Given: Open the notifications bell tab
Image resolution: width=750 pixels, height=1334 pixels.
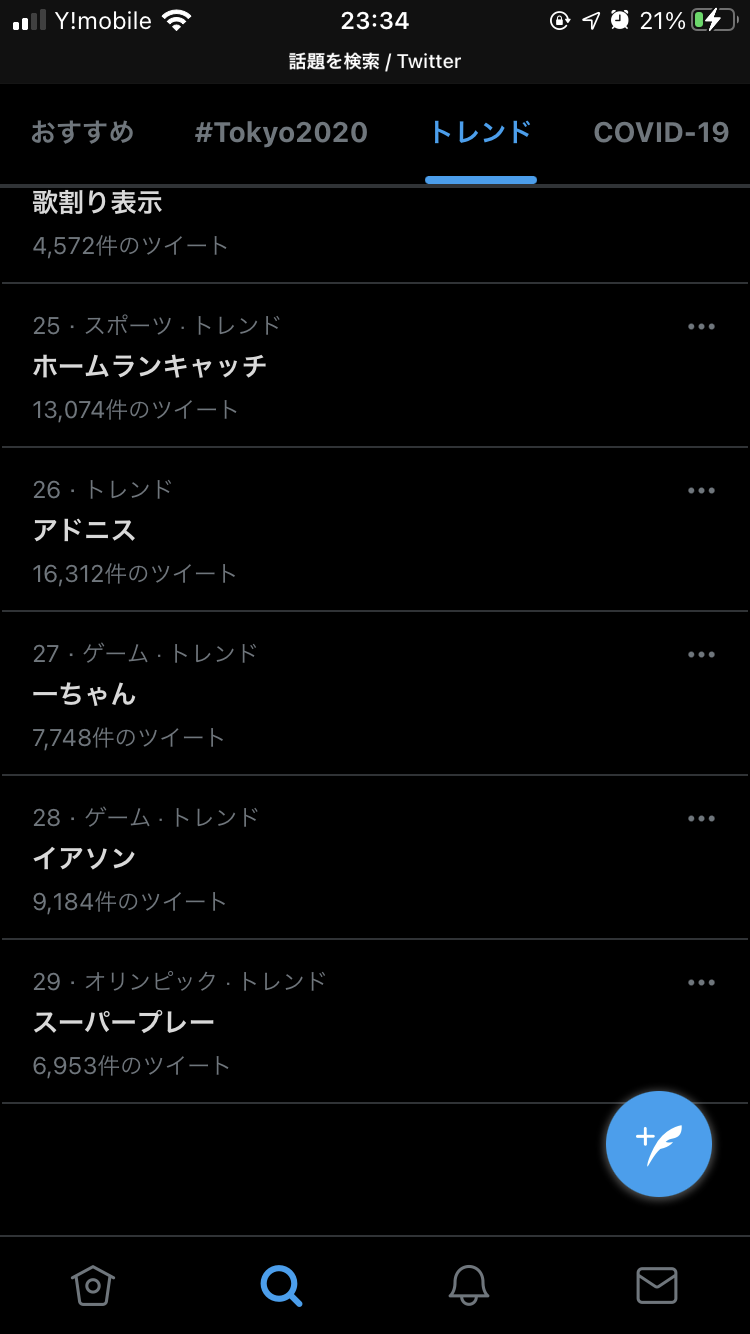Looking at the screenshot, I should [x=469, y=1285].
